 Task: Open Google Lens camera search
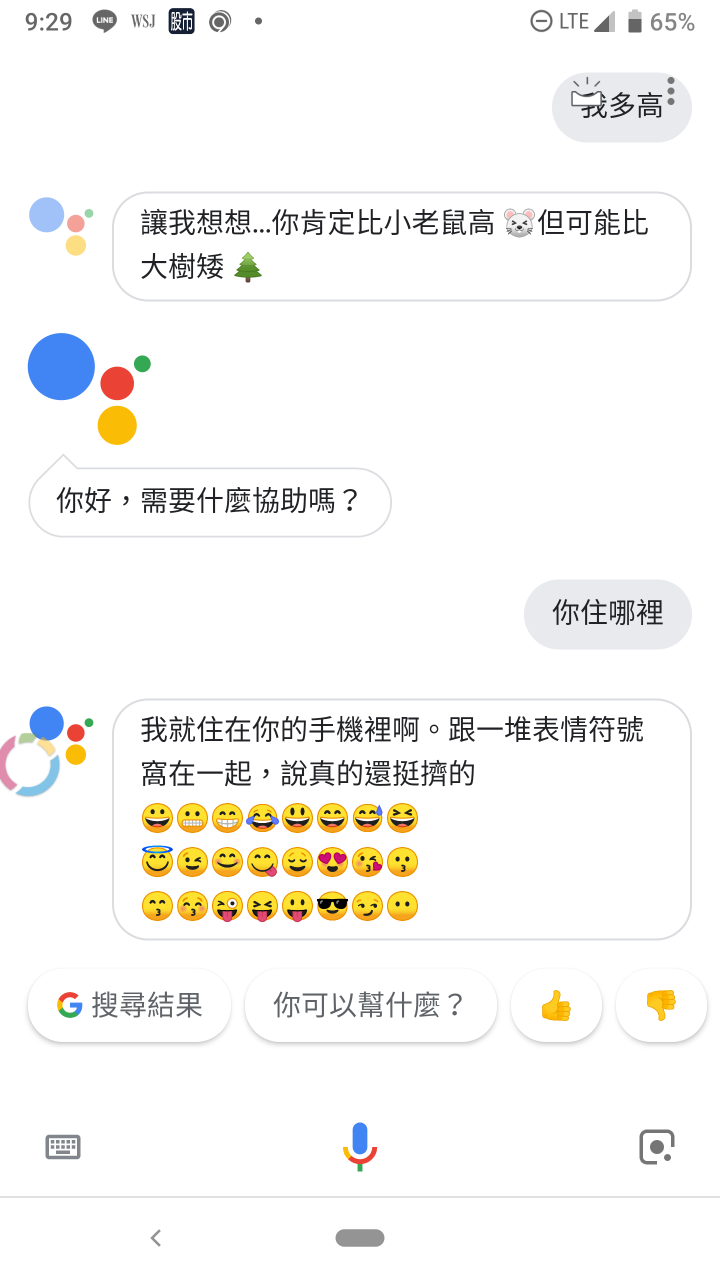[x=656, y=1146]
